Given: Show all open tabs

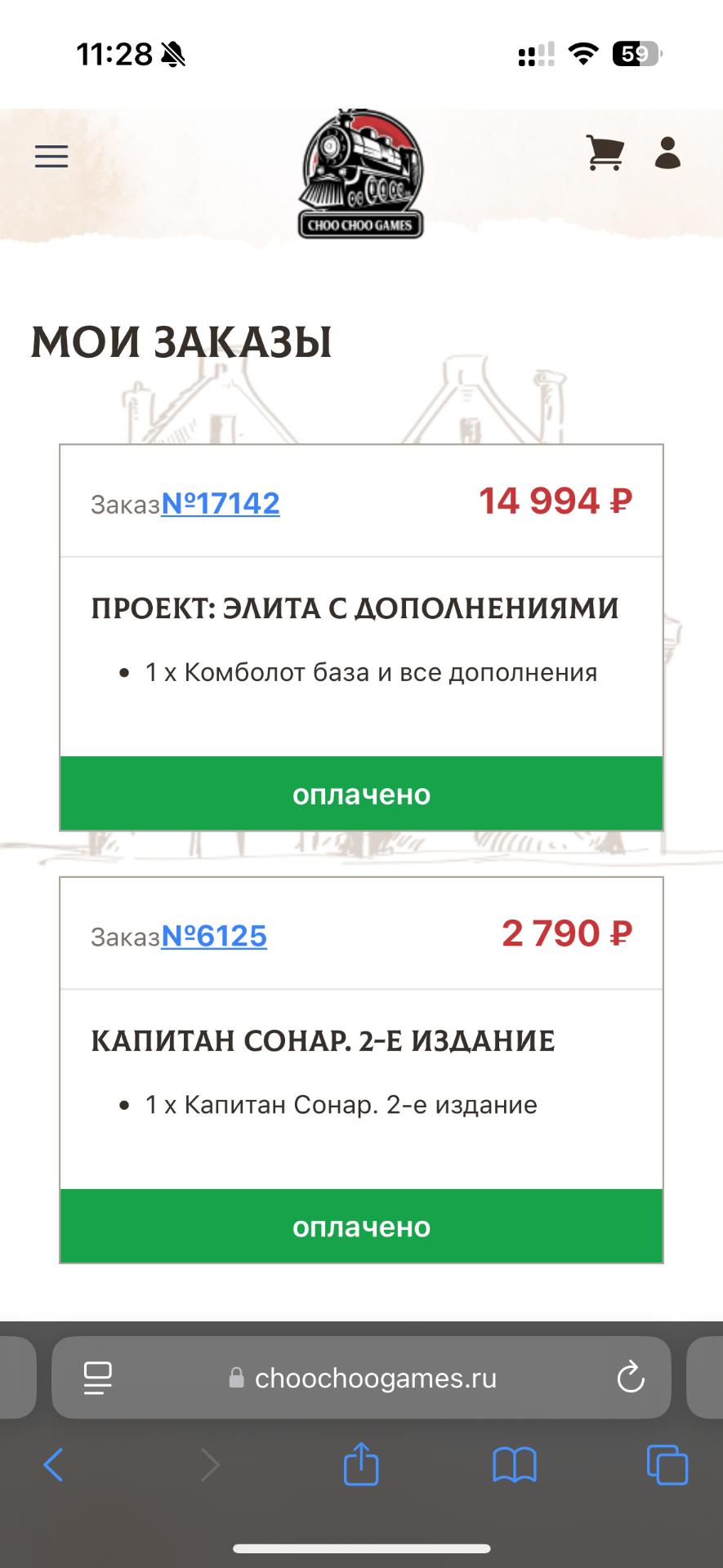Looking at the screenshot, I should click(667, 1465).
